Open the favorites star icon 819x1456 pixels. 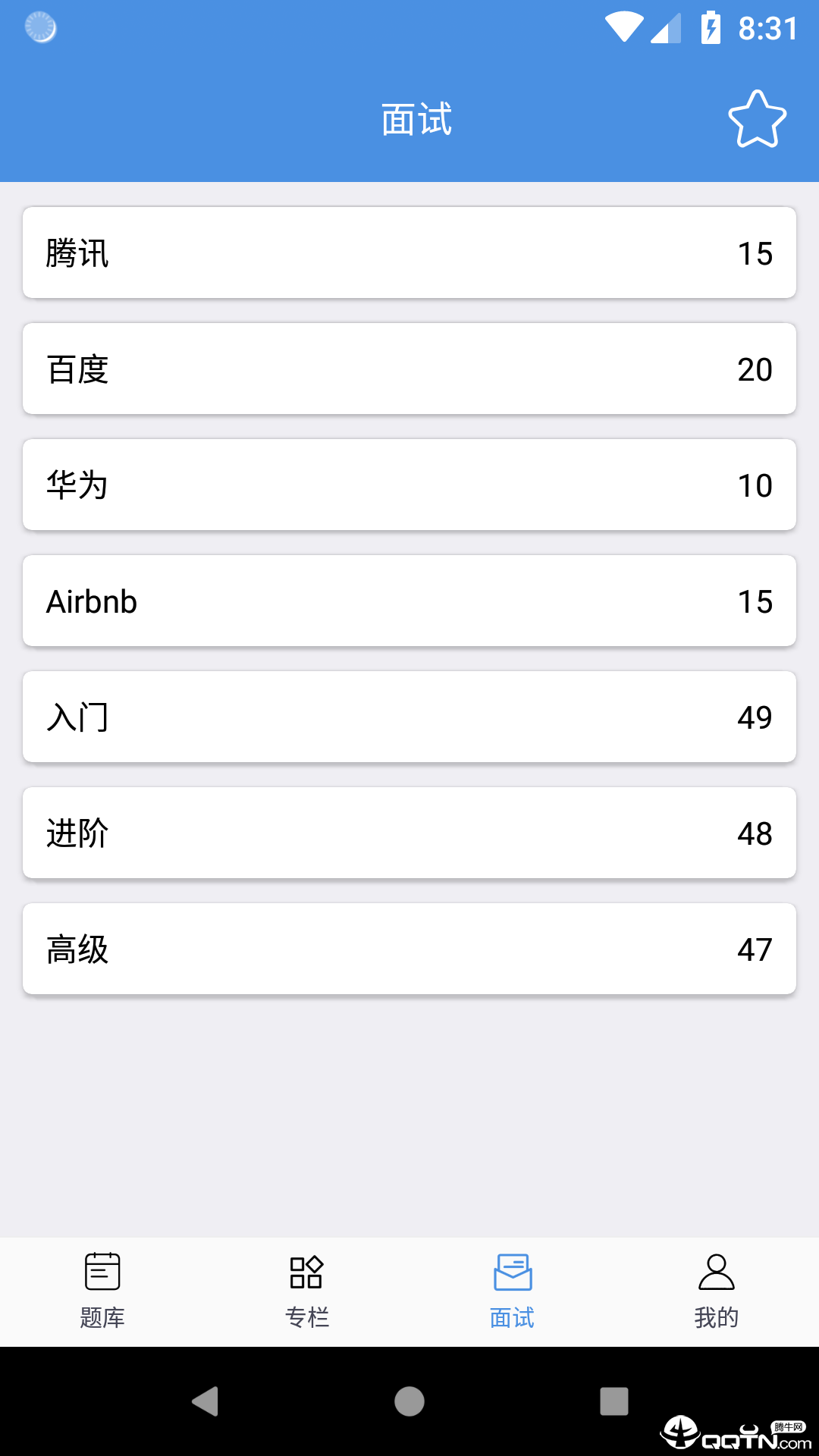click(x=757, y=119)
